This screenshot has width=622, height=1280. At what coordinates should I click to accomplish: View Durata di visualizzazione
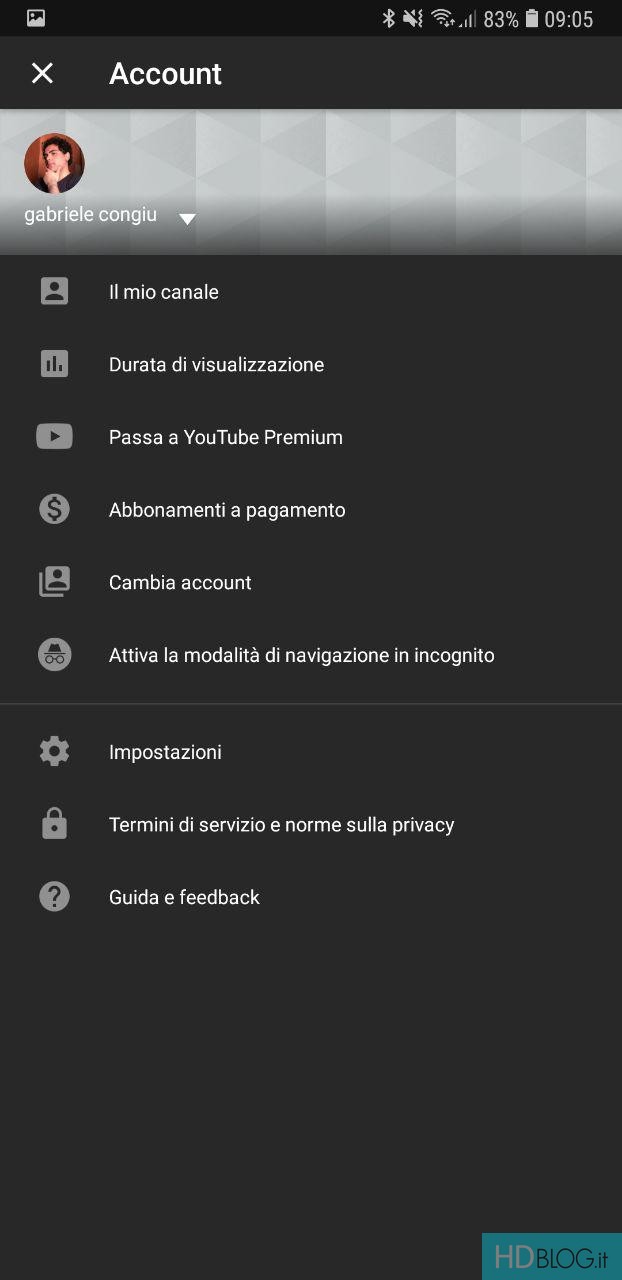pyautogui.click(x=216, y=365)
